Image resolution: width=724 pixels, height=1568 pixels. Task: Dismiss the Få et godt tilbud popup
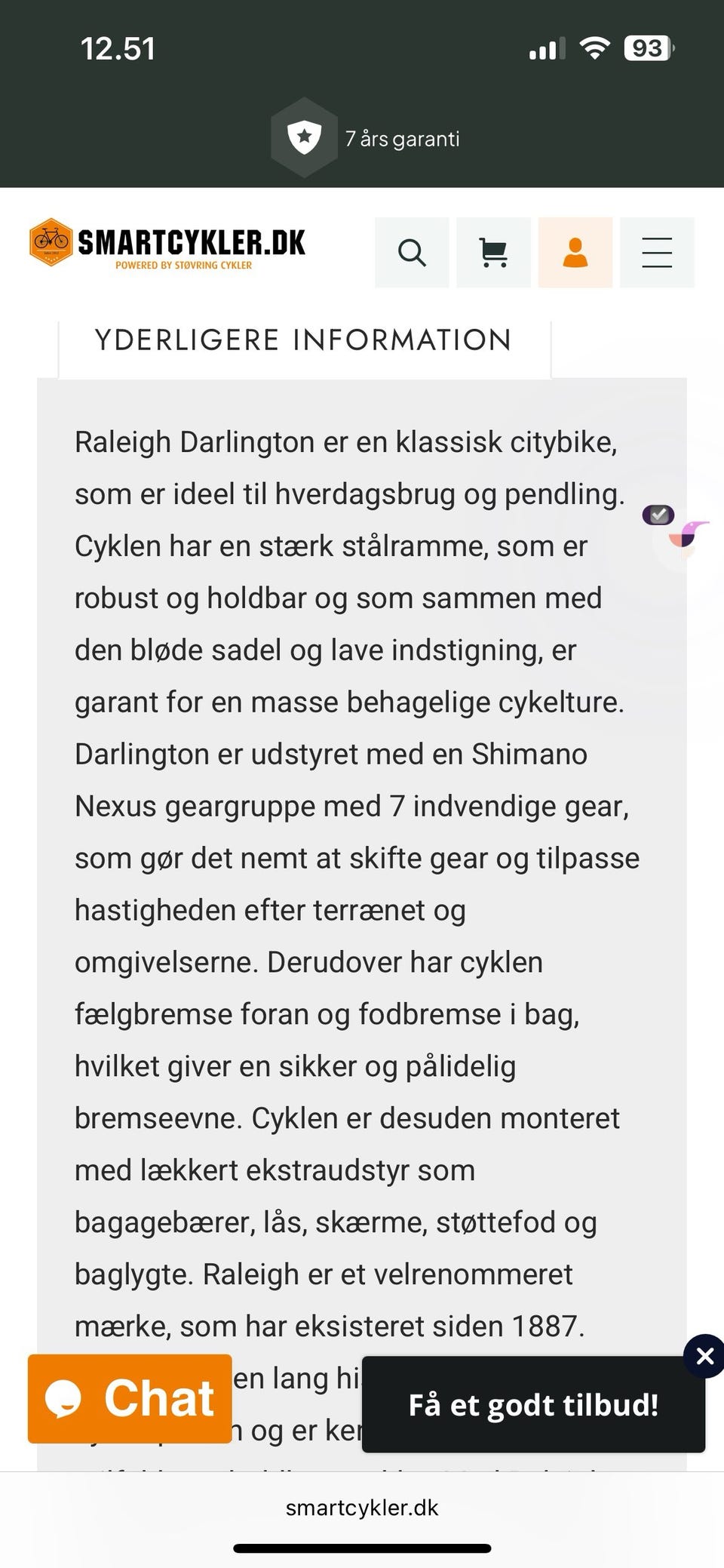tap(706, 1357)
